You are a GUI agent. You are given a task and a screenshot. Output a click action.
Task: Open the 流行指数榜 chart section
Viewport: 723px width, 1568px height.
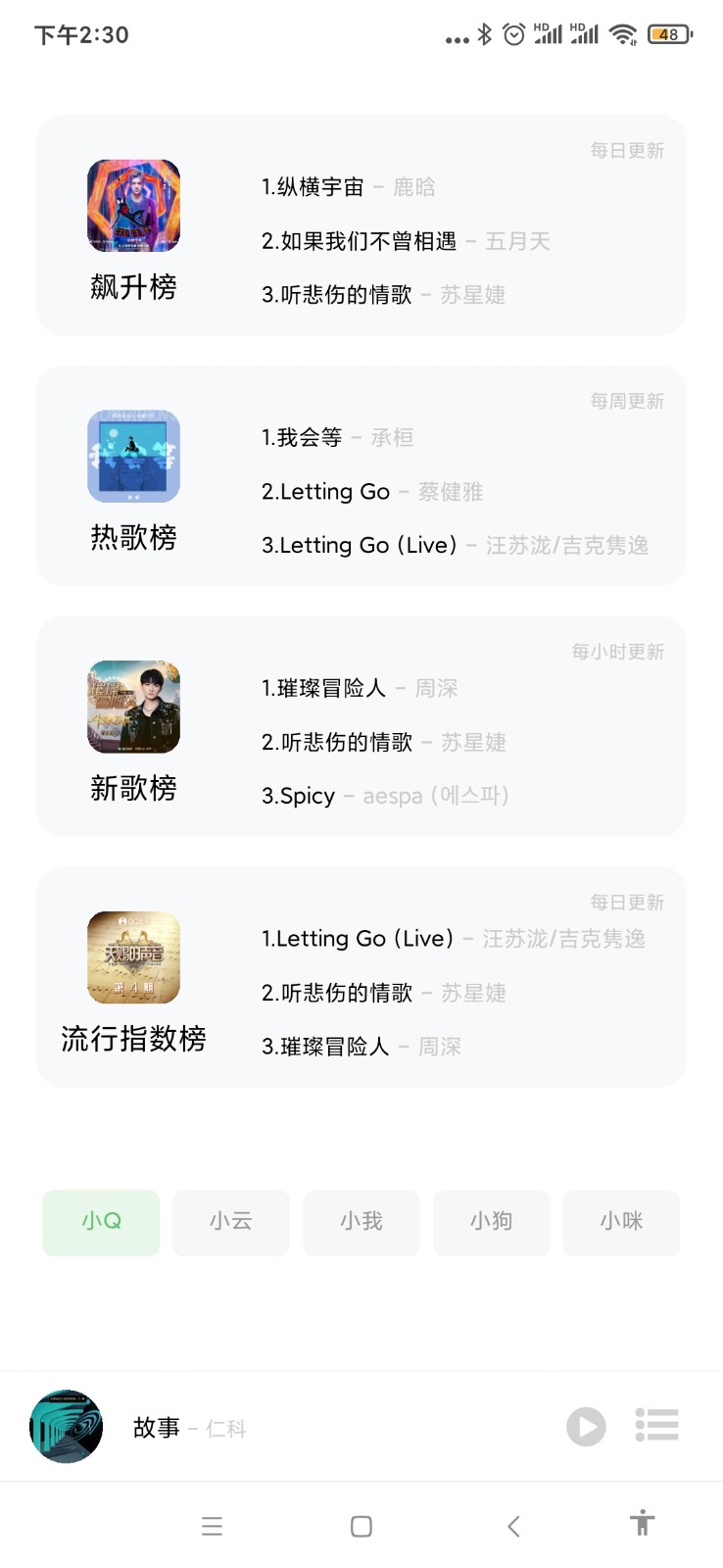pos(133,1040)
